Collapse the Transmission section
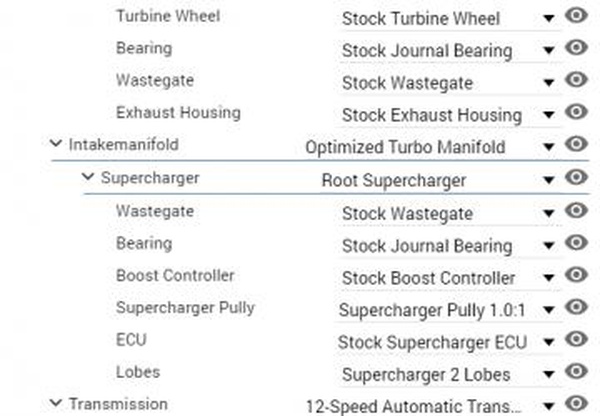The width and height of the screenshot is (600, 416). pos(56,403)
